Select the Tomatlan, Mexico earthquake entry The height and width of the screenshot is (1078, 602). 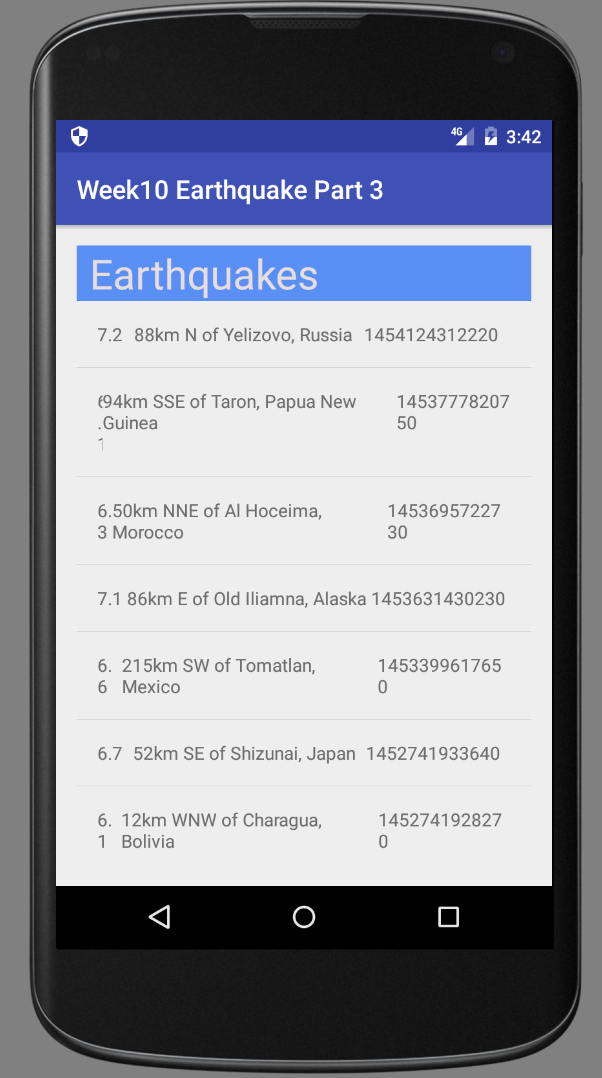point(303,676)
